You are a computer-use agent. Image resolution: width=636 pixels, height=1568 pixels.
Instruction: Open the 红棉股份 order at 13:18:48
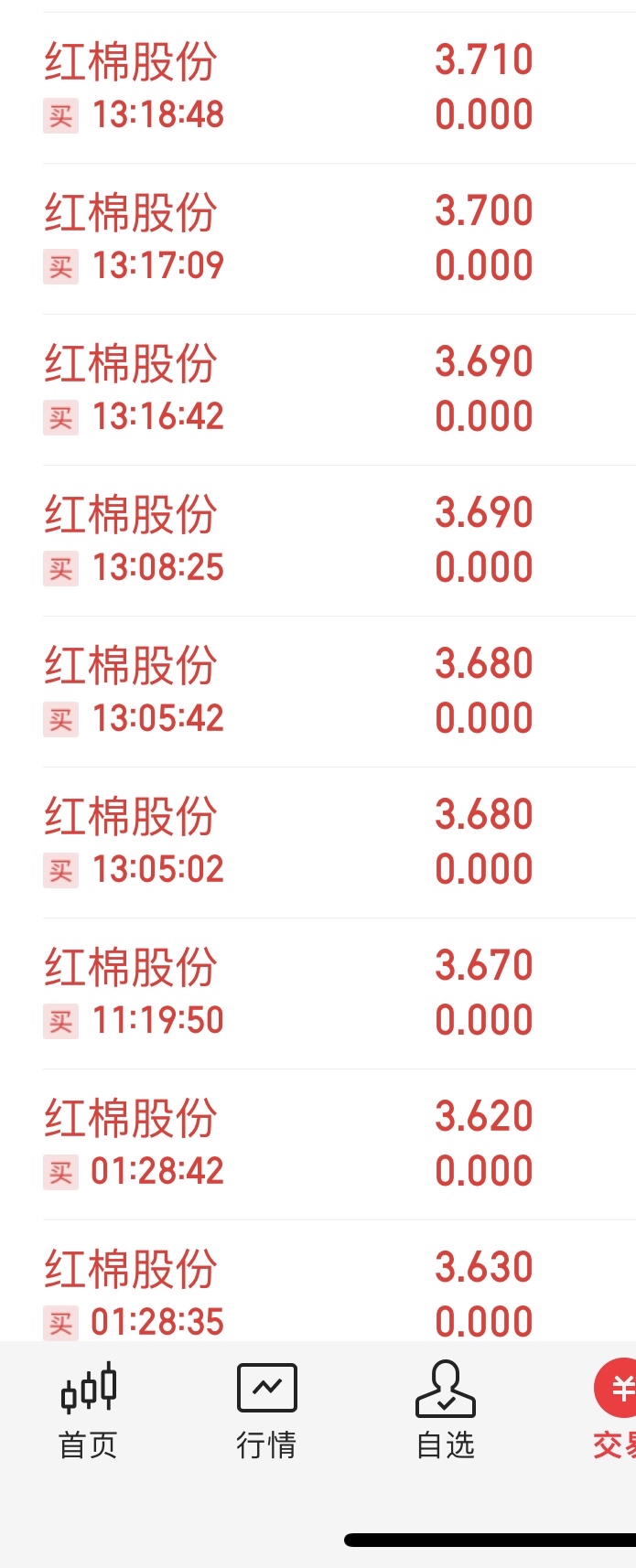(x=340, y=88)
